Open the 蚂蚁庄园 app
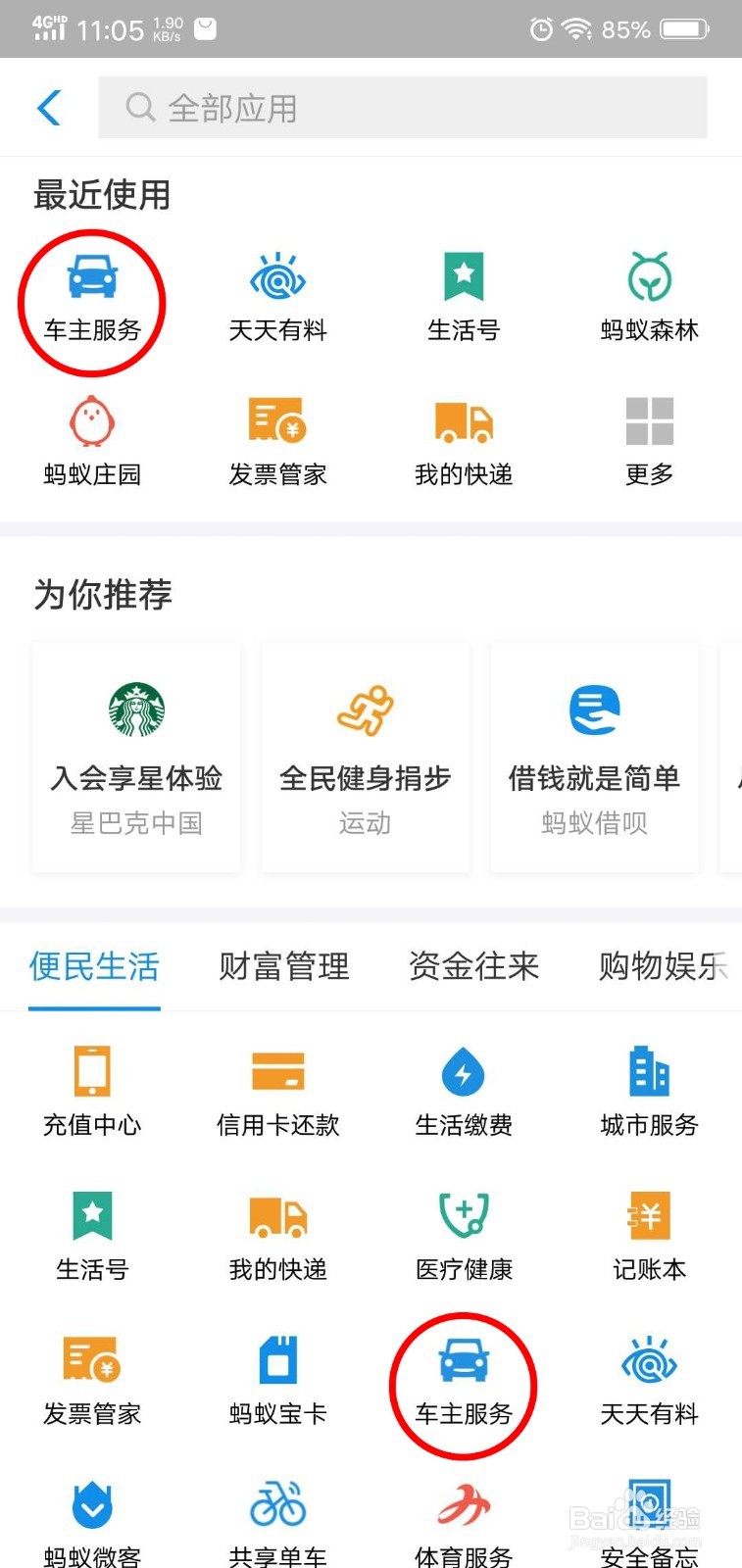 [92, 441]
